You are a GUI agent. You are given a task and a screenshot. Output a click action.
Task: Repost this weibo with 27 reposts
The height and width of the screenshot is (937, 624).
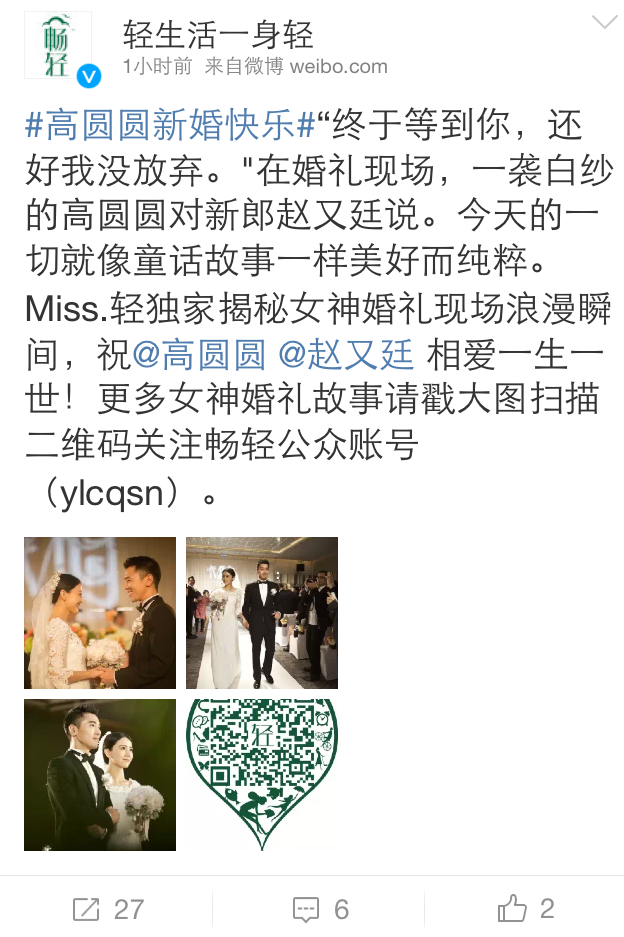[108, 909]
